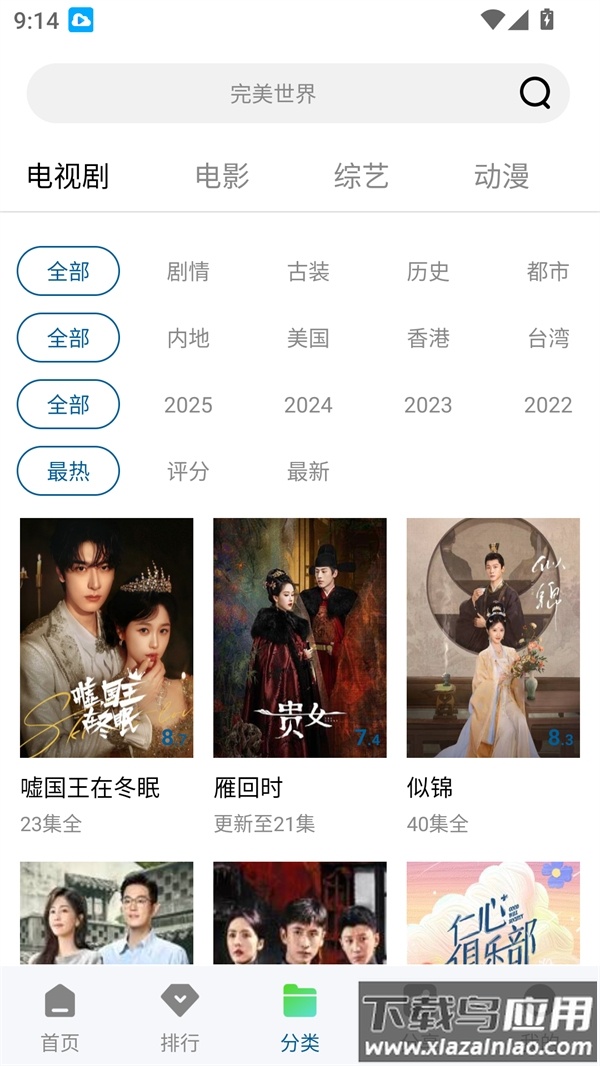Go to the 首页 tab
Viewport: 600px width, 1066px height.
[60, 1018]
